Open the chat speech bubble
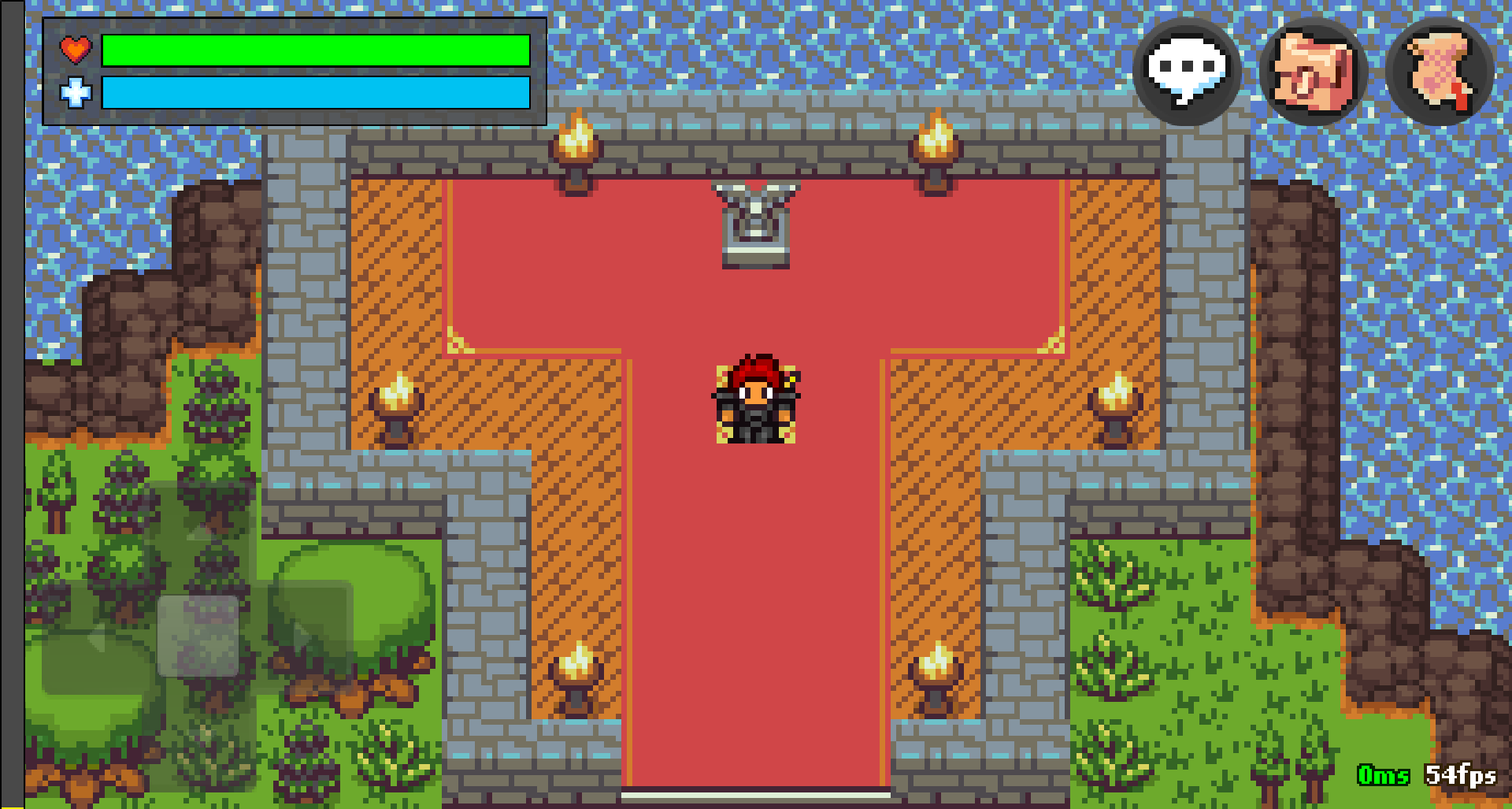1512x809 pixels. click(1187, 72)
